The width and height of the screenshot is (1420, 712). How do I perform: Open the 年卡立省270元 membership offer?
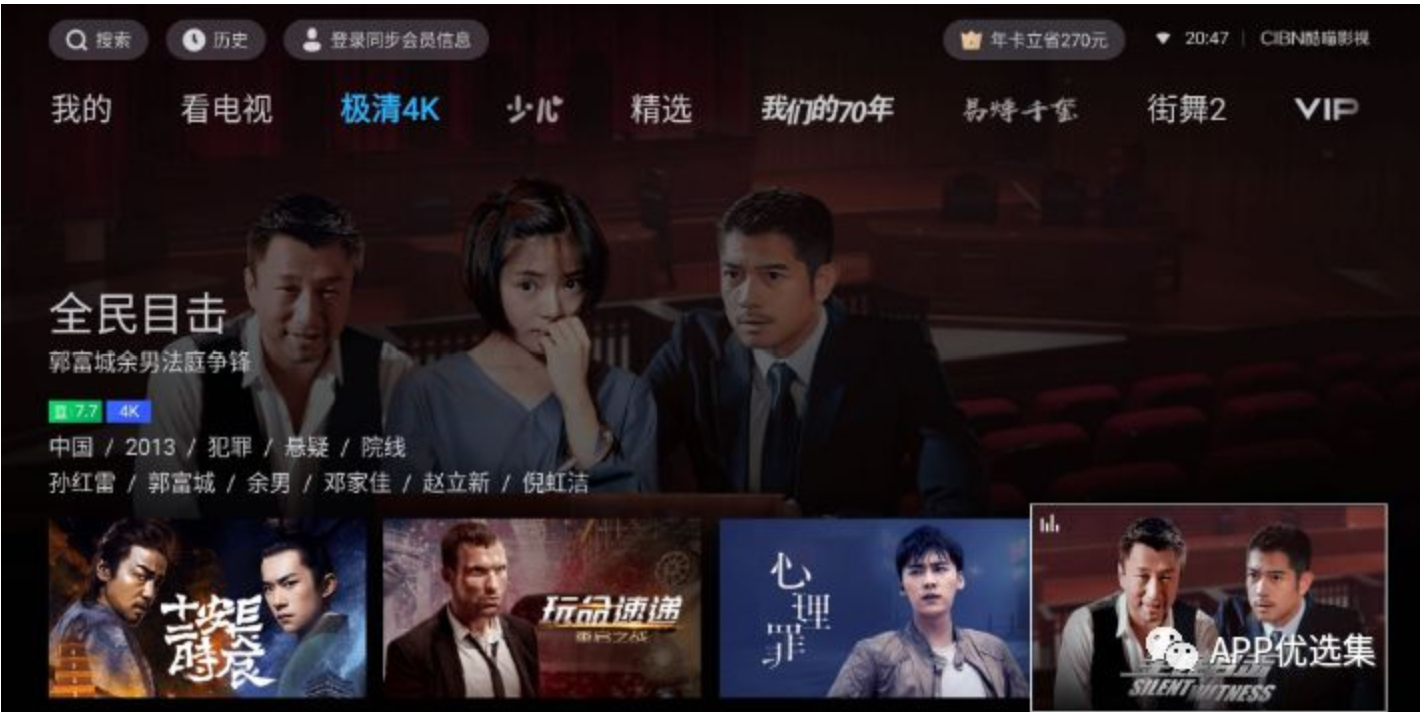[x=1034, y=41]
